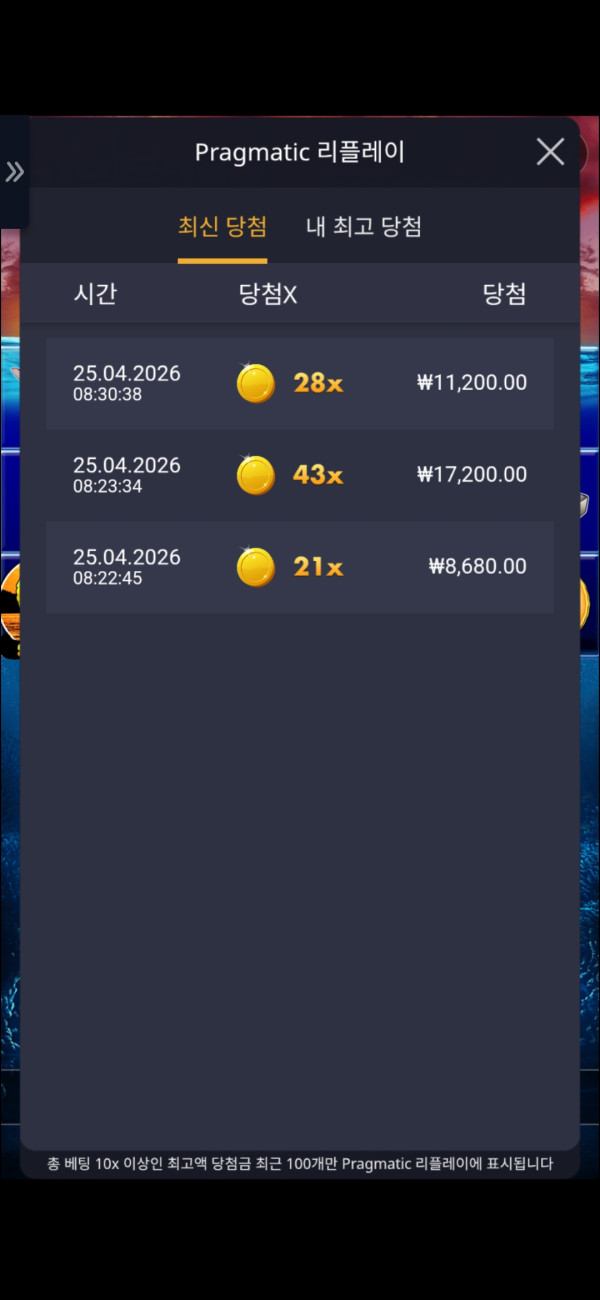The image size is (600, 1300).
Task: Open the 43x win replay of ₩17,200.00
Action: click(x=300, y=475)
